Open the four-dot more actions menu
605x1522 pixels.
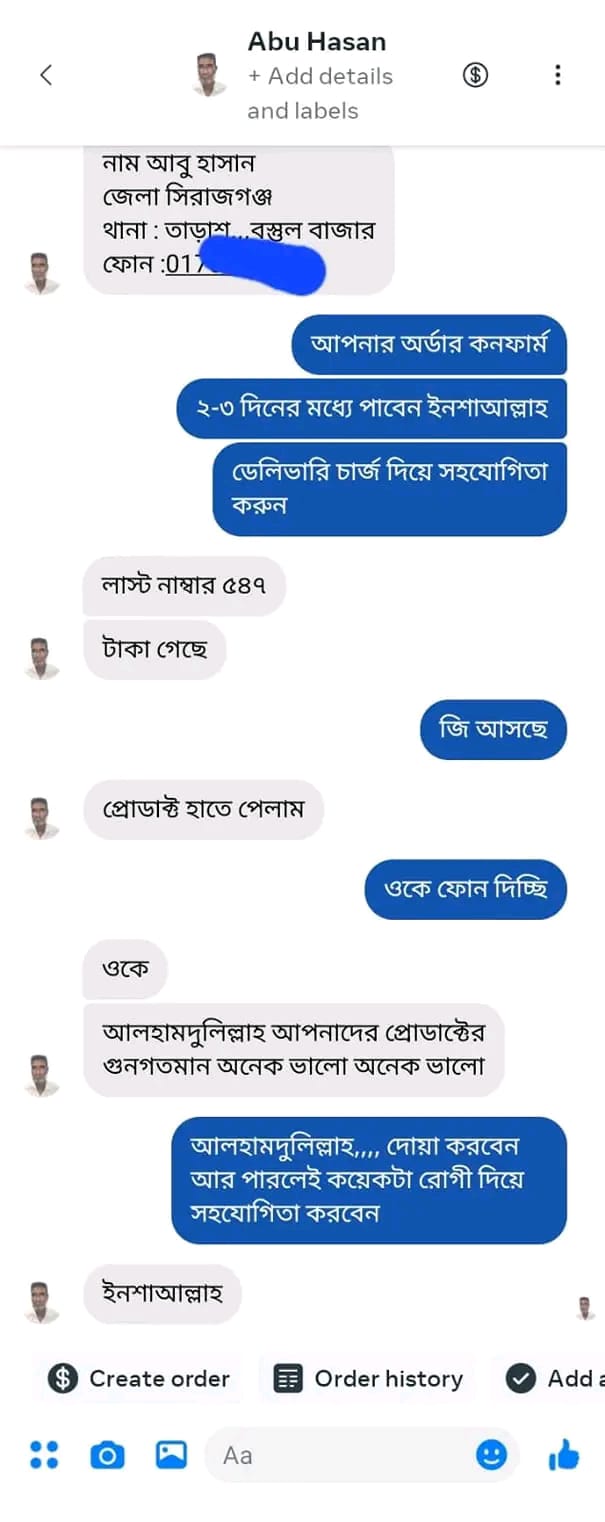point(44,1454)
